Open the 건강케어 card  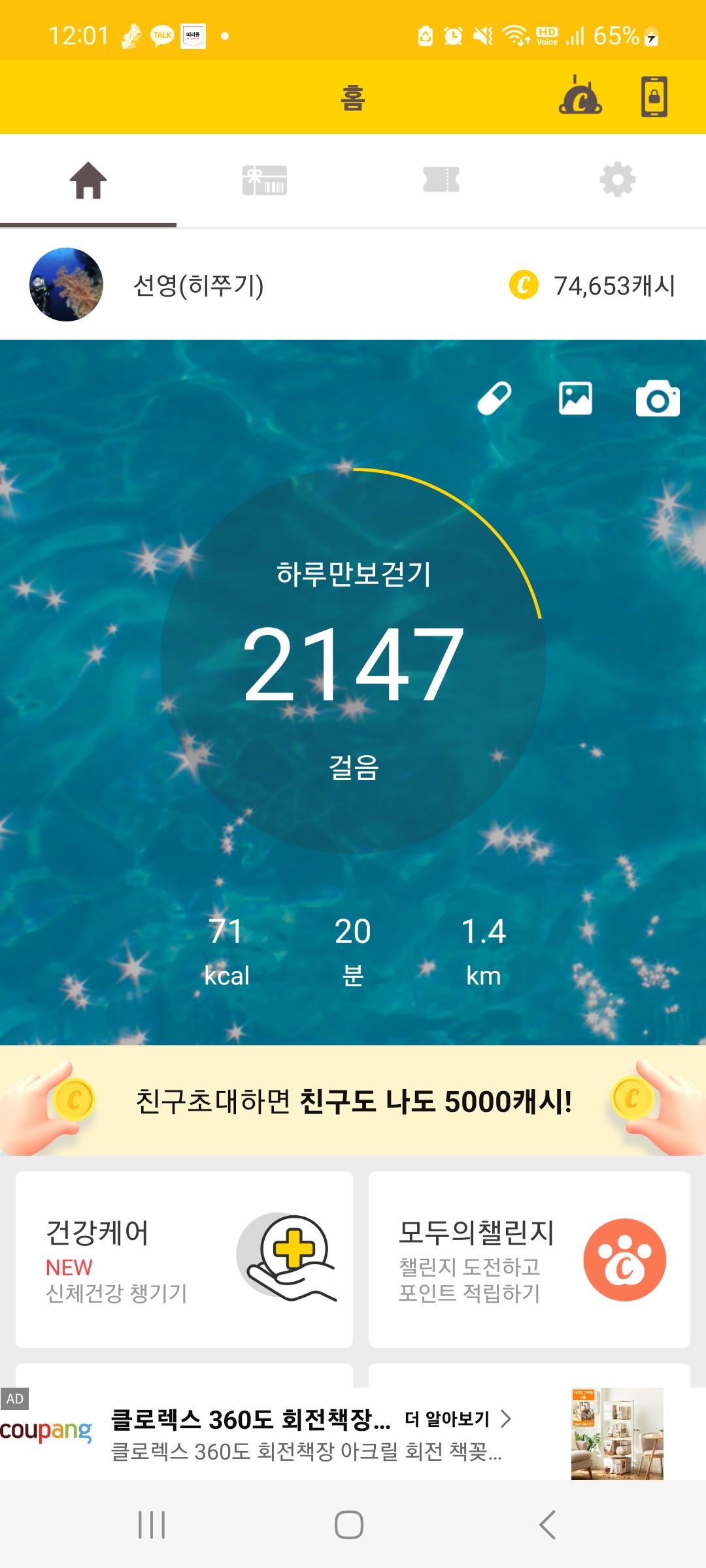pos(184,1260)
